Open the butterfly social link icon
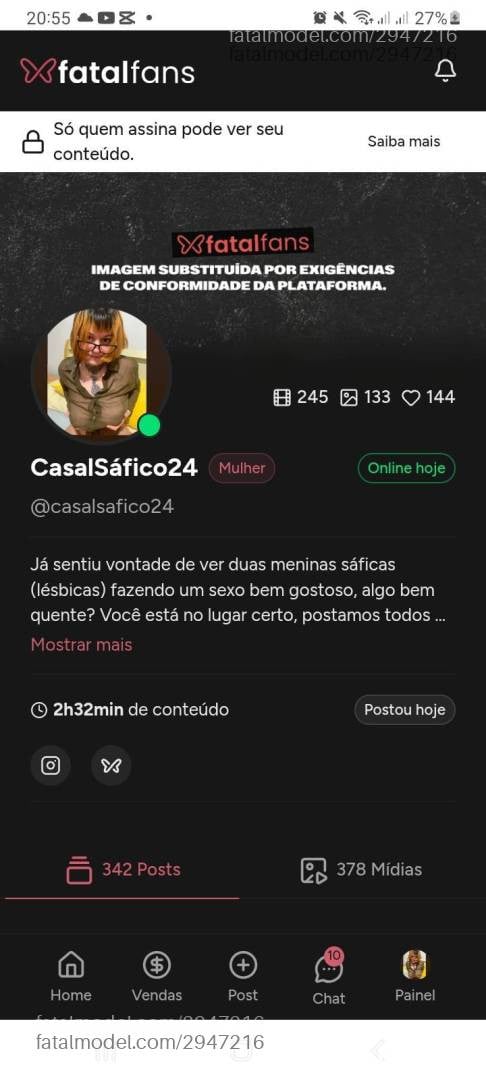Viewport: 486px width, 1080px height. coord(111,765)
